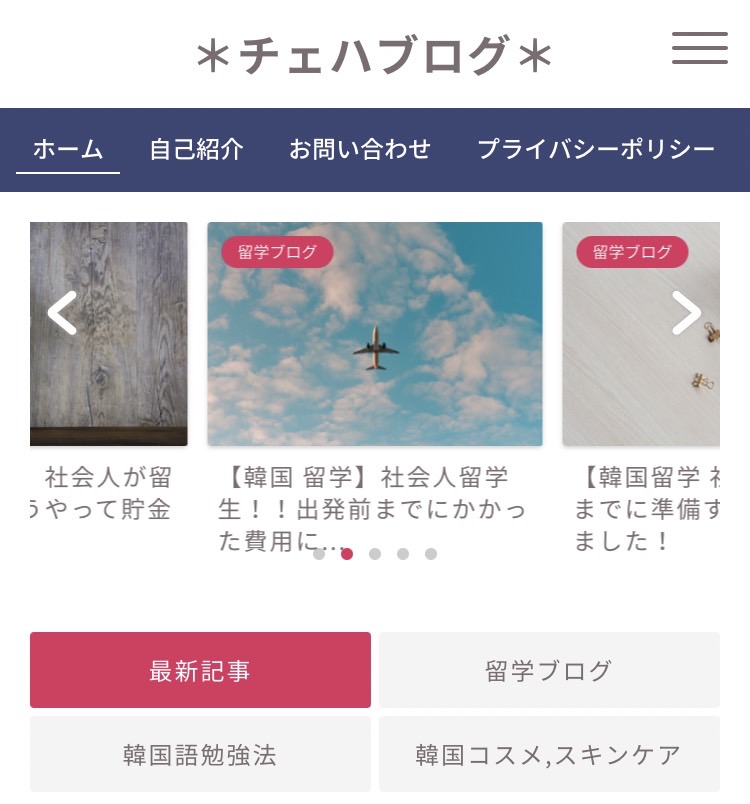Go to the ホーム navigation item

point(68,150)
